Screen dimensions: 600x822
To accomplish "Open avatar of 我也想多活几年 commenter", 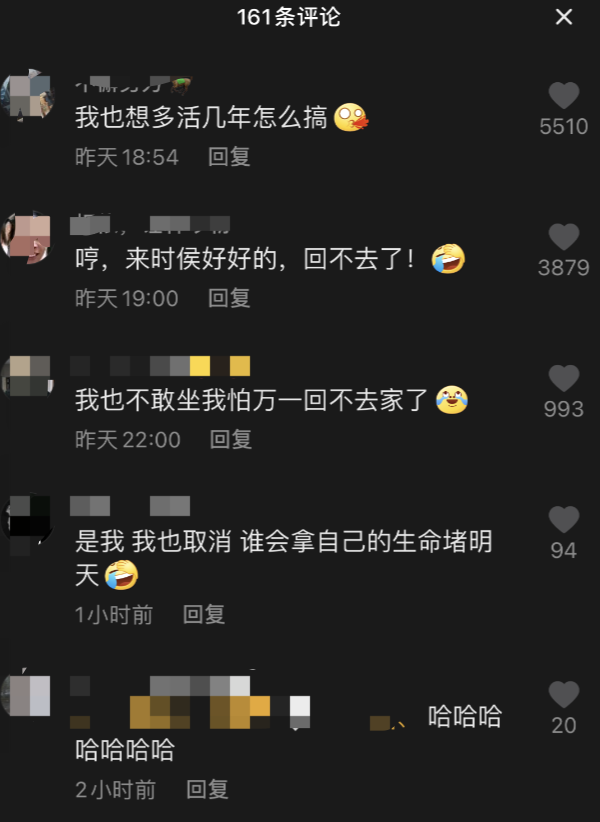I will (26, 95).
